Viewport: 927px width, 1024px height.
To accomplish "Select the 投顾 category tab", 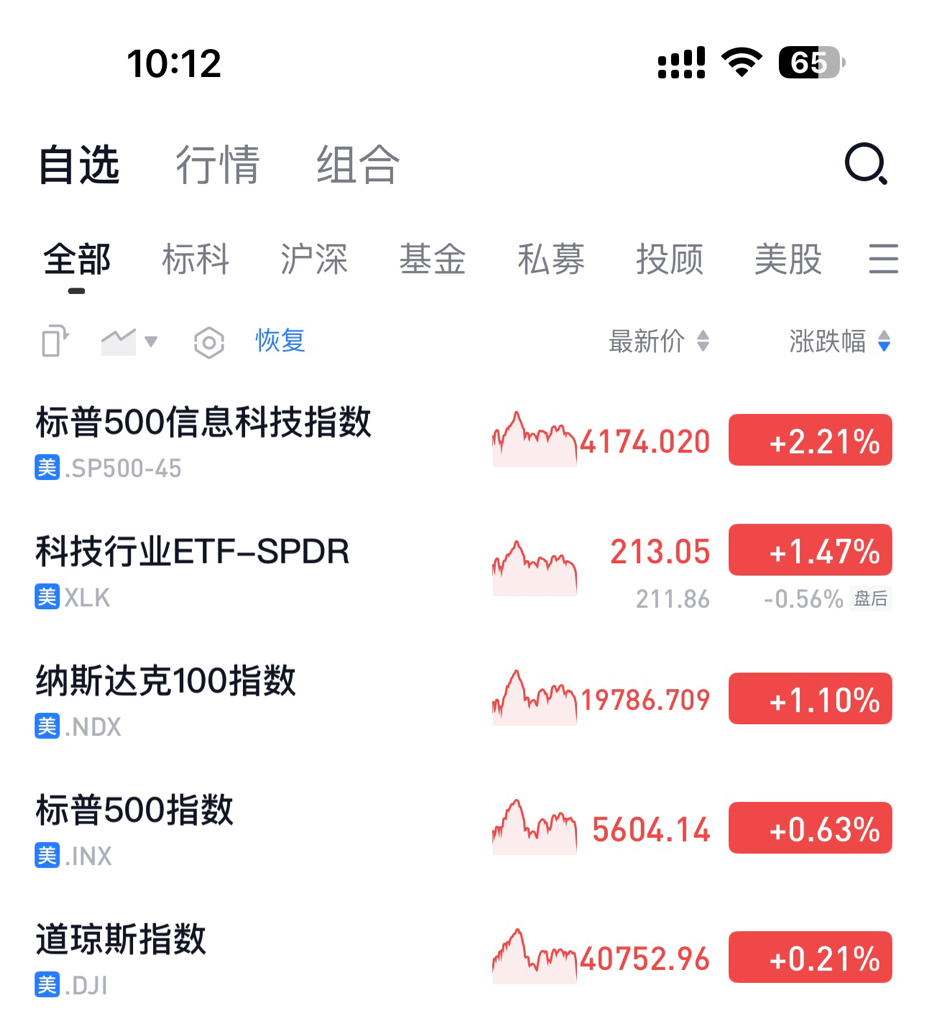I will pos(670,259).
